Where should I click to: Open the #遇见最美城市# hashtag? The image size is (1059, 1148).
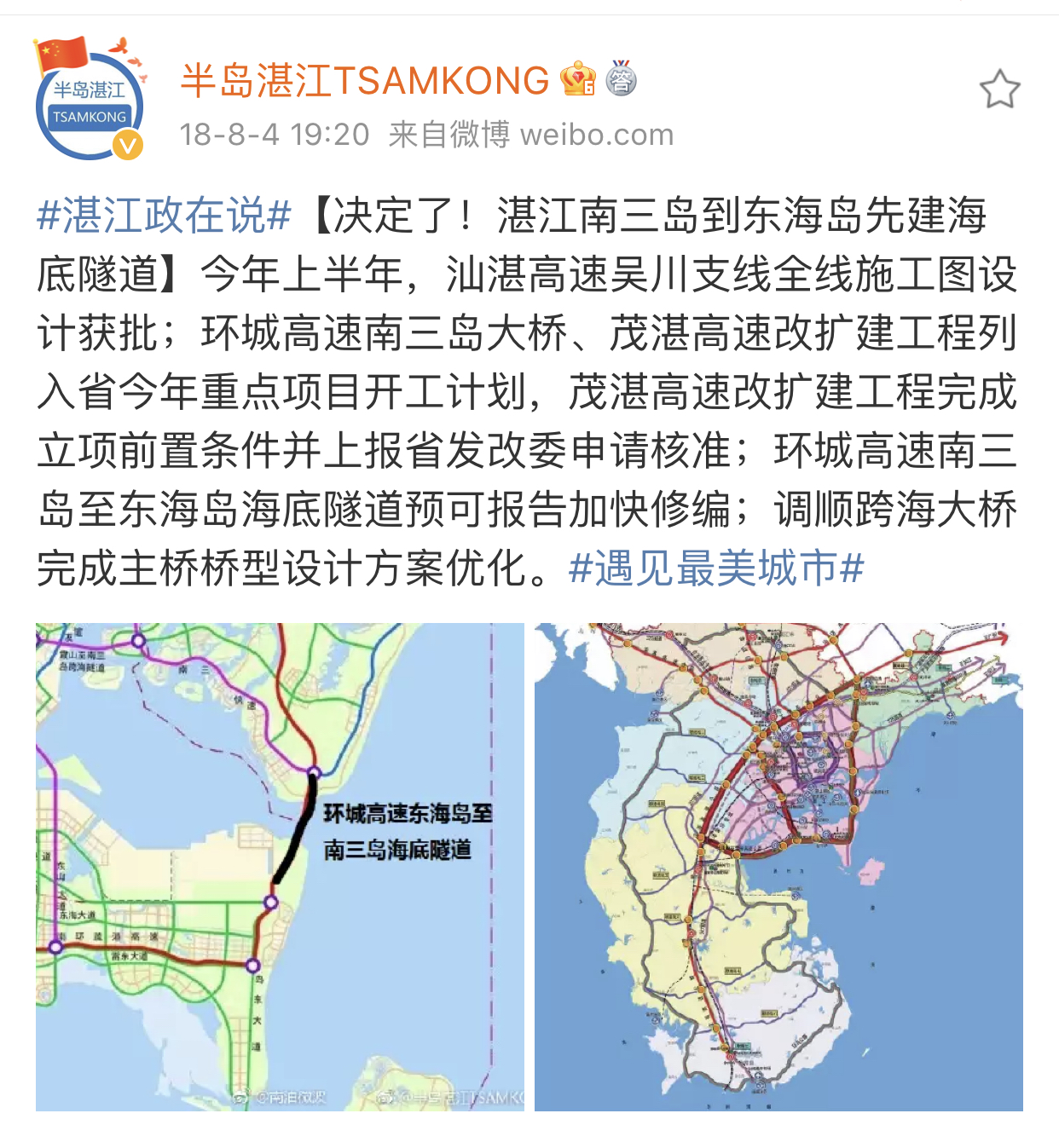(x=716, y=568)
